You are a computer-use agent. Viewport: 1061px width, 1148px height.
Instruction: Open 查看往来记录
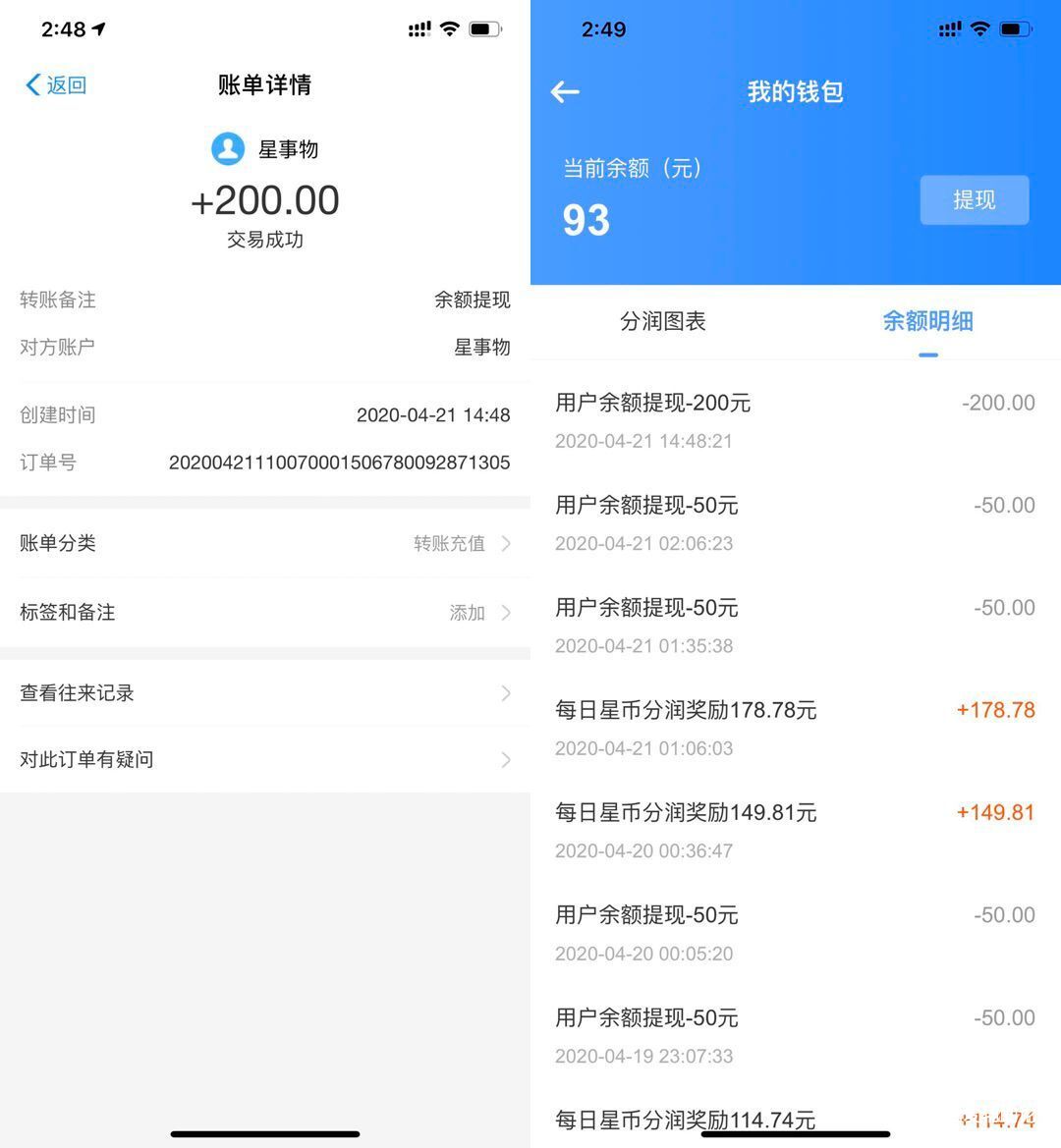coord(265,692)
